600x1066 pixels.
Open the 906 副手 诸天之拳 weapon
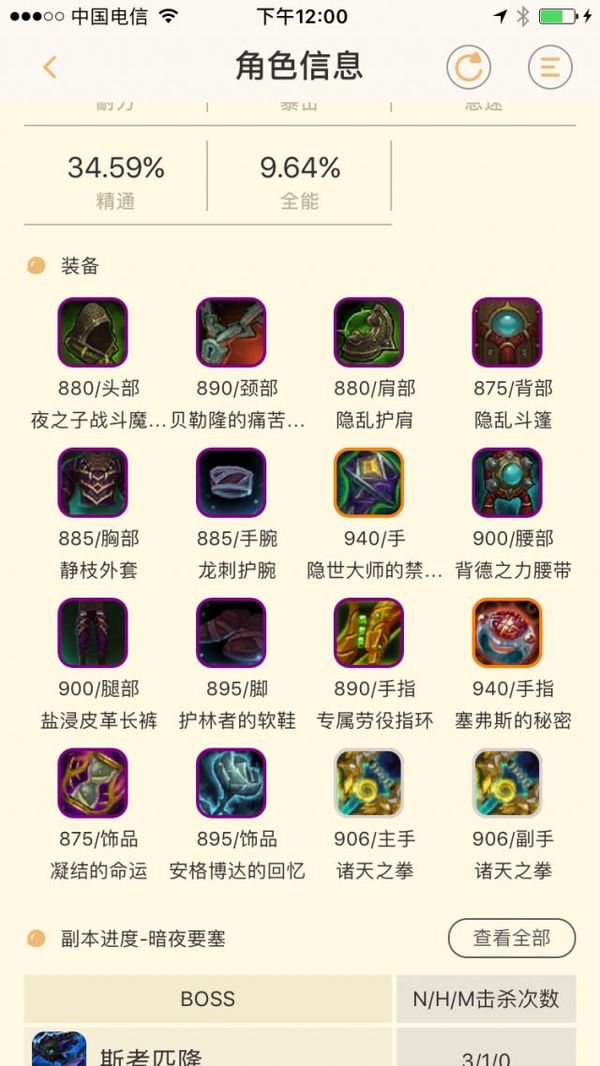pyautogui.click(x=507, y=782)
